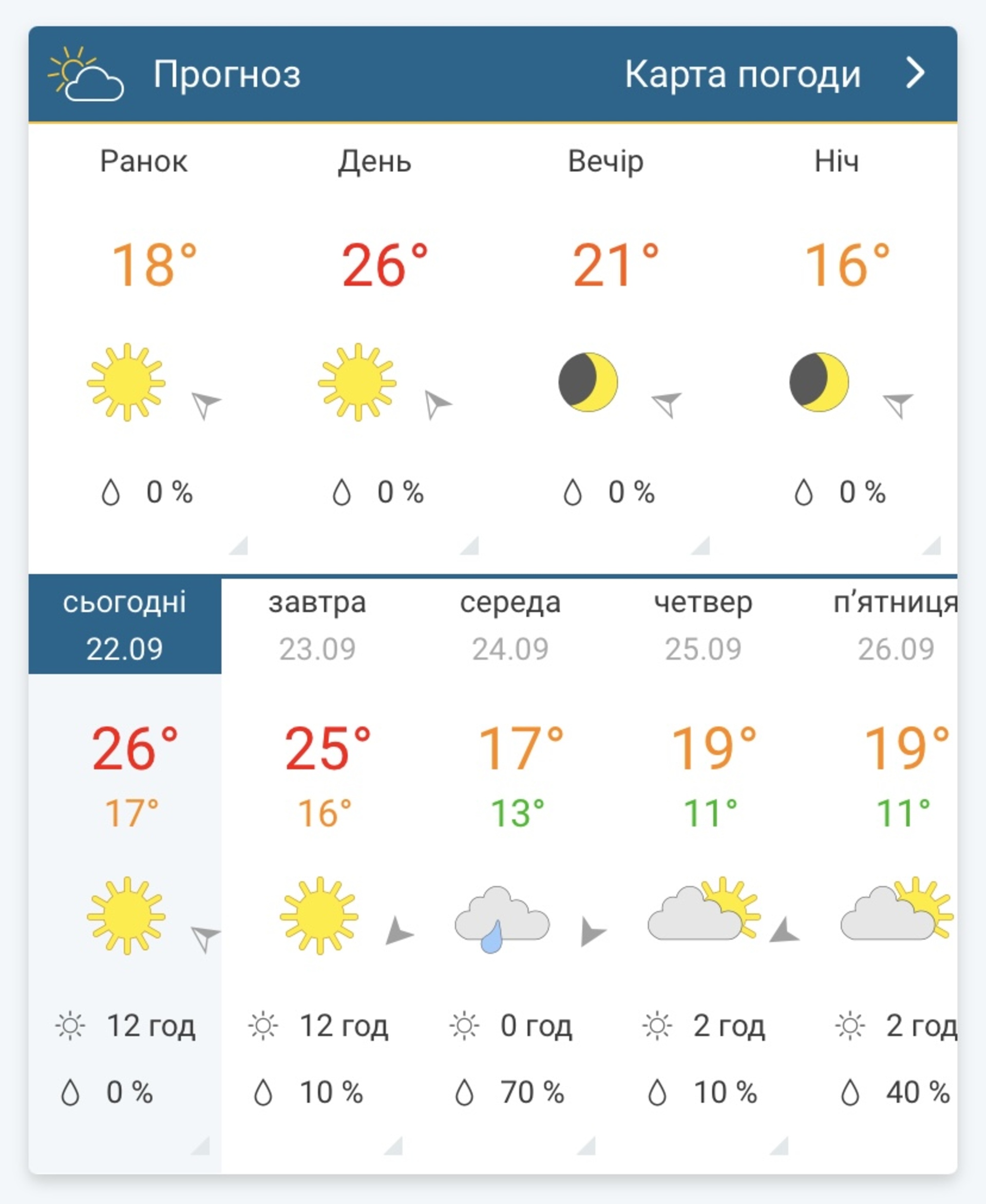
Task: Switch to the четвер 25.09 forecast
Action: coord(703,625)
